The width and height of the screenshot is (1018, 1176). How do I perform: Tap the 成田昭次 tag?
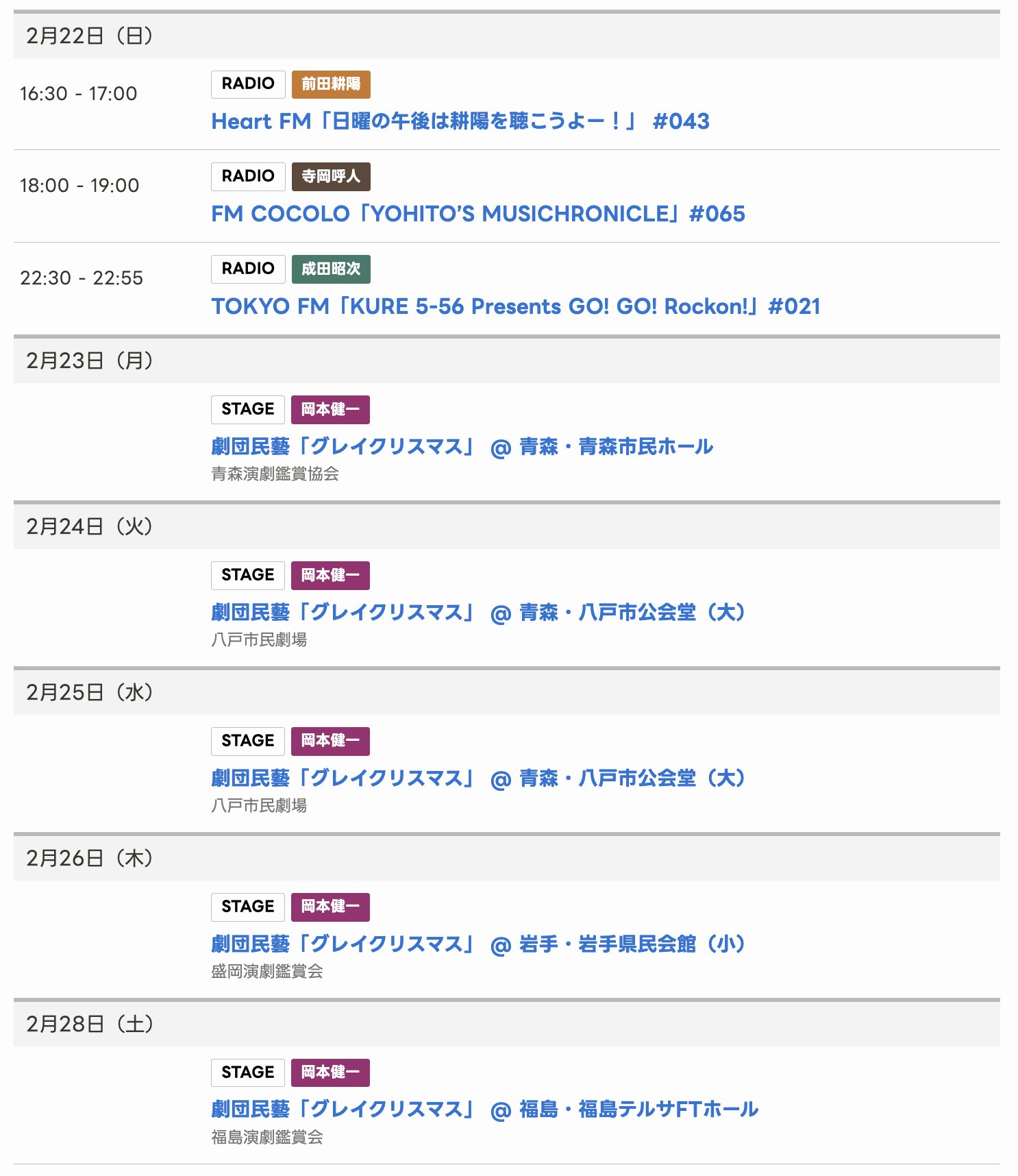click(x=331, y=269)
